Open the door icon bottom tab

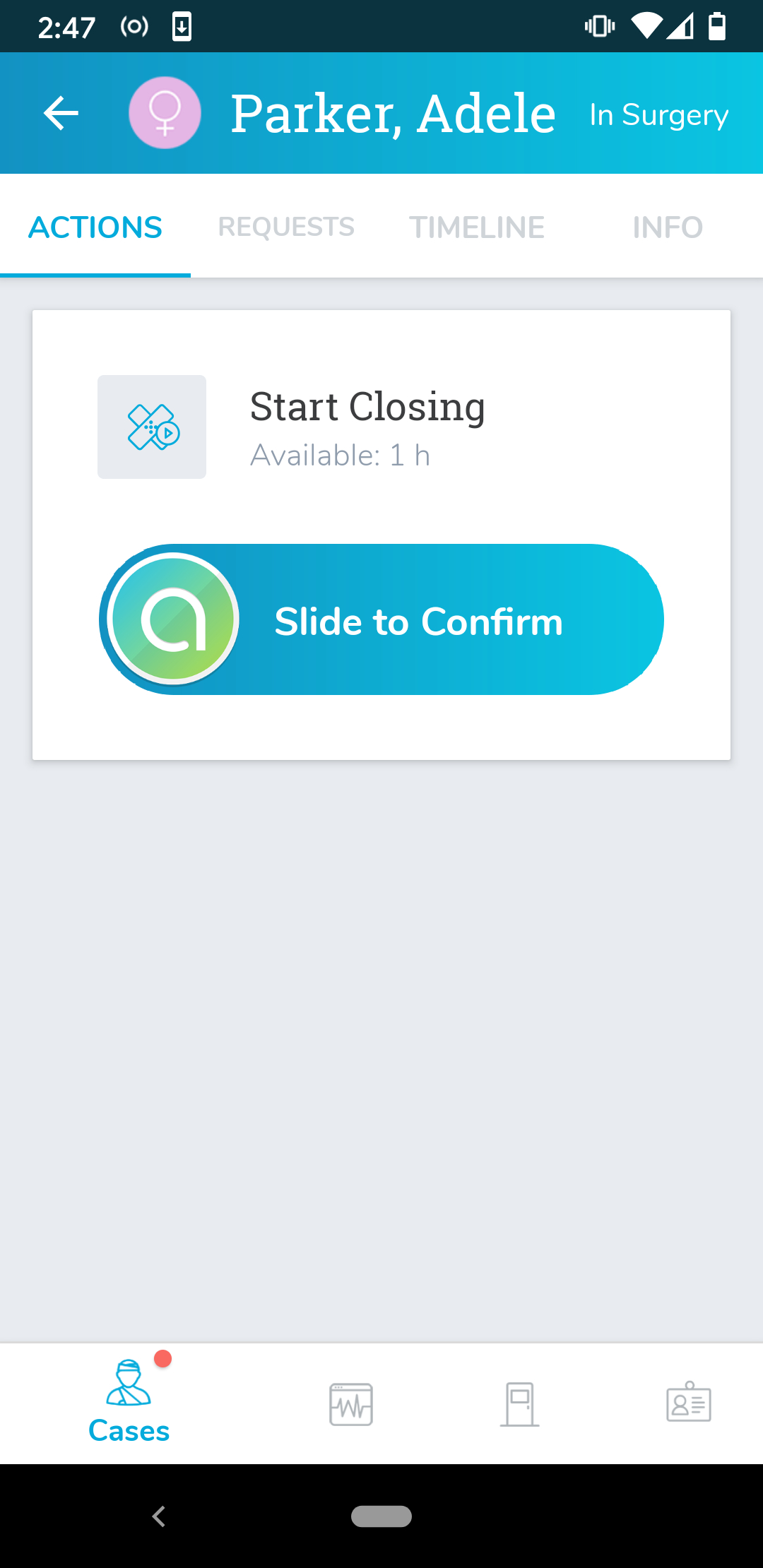click(x=520, y=1404)
